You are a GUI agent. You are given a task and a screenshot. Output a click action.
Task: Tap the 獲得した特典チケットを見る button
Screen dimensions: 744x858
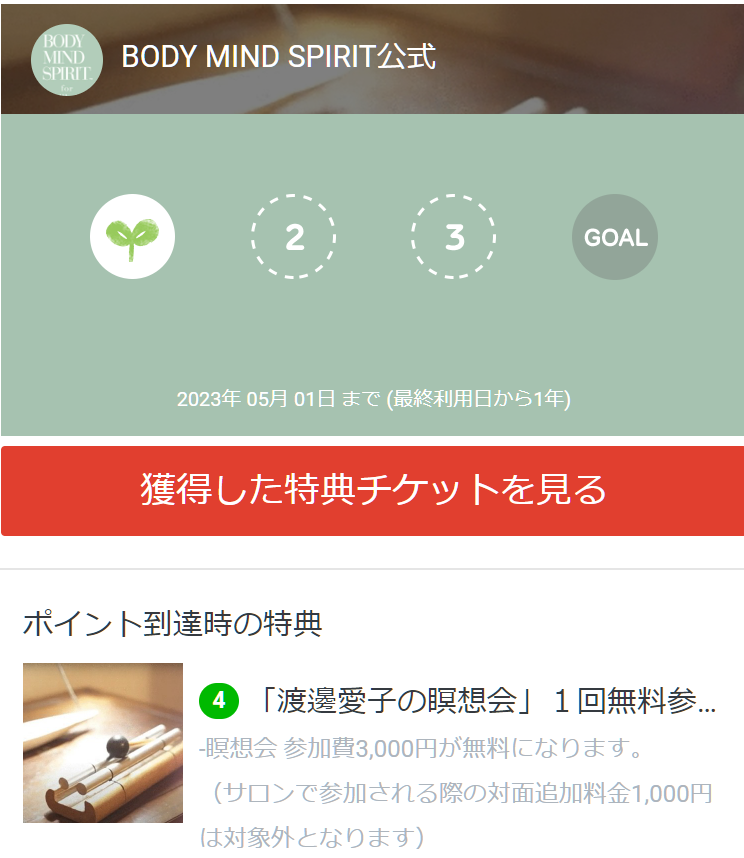pos(372,491)
